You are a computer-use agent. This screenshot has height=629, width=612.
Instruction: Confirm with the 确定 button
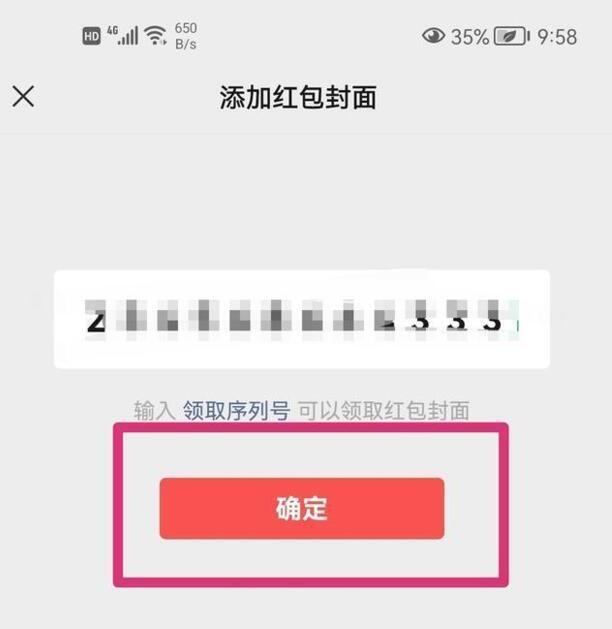click(301, 508)
